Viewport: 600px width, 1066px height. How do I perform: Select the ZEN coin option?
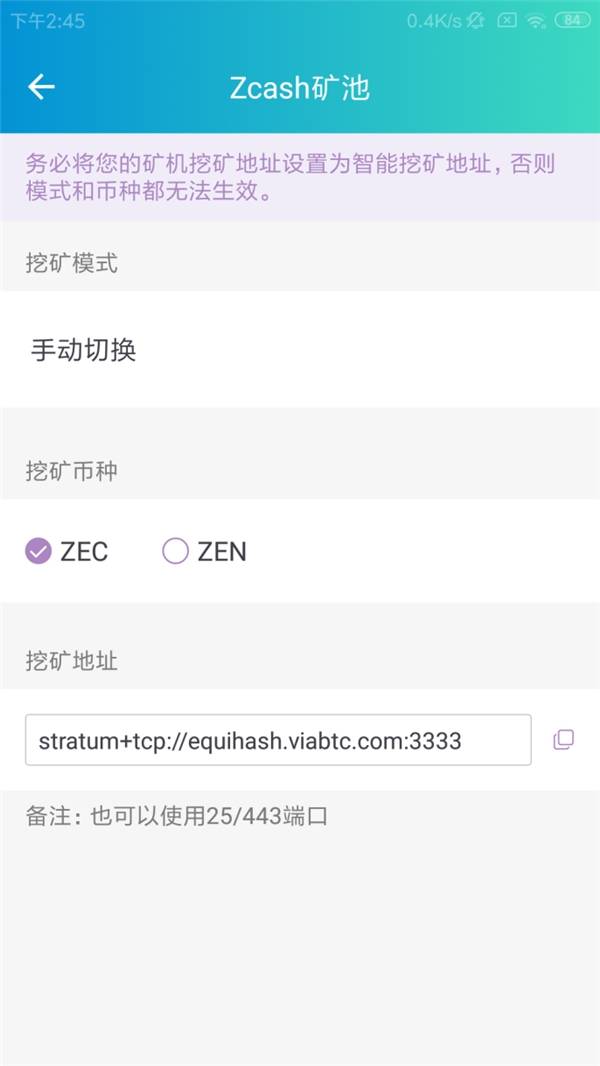pos(204,551)
